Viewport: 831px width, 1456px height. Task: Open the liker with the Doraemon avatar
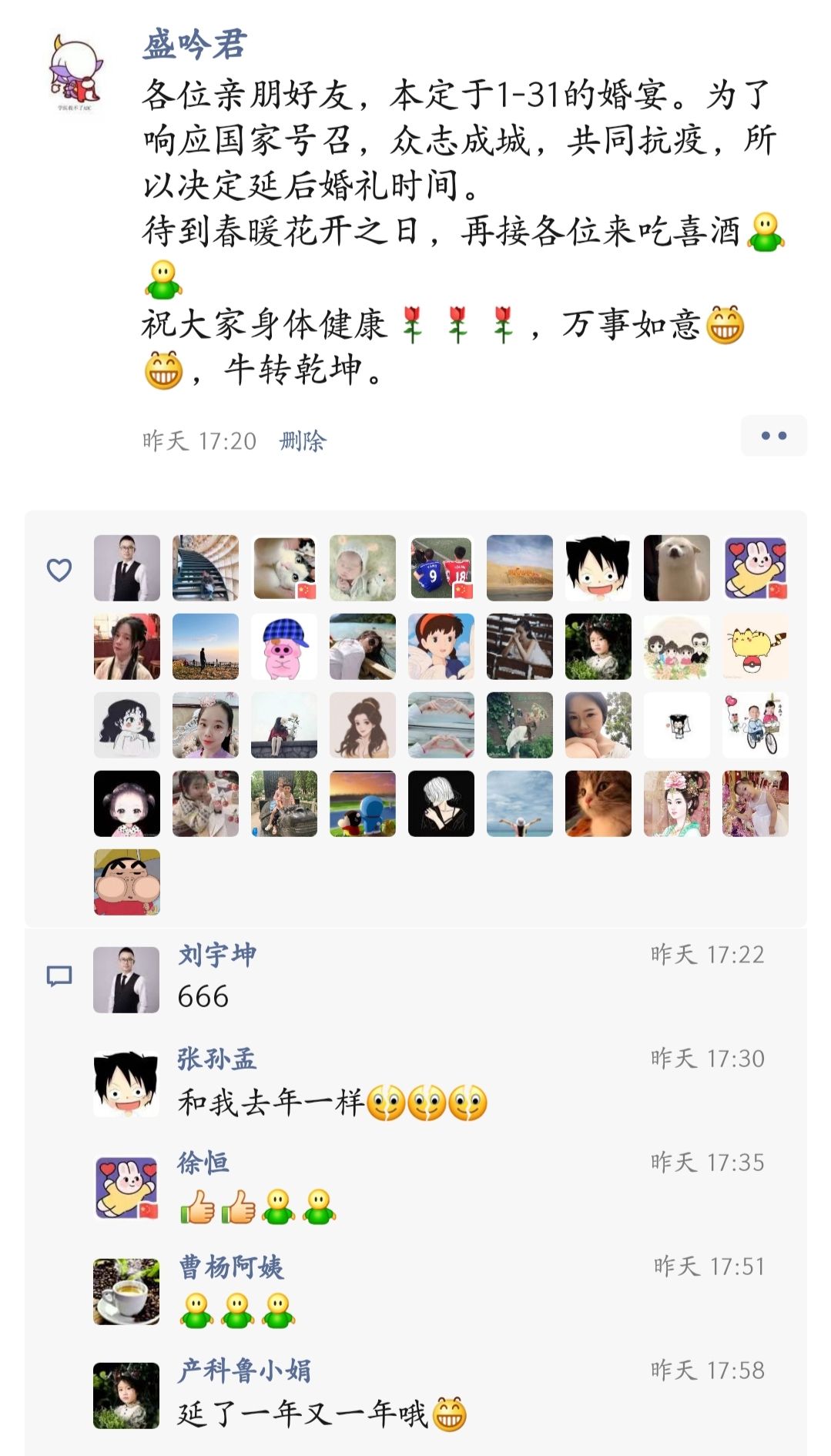[363, 804]
